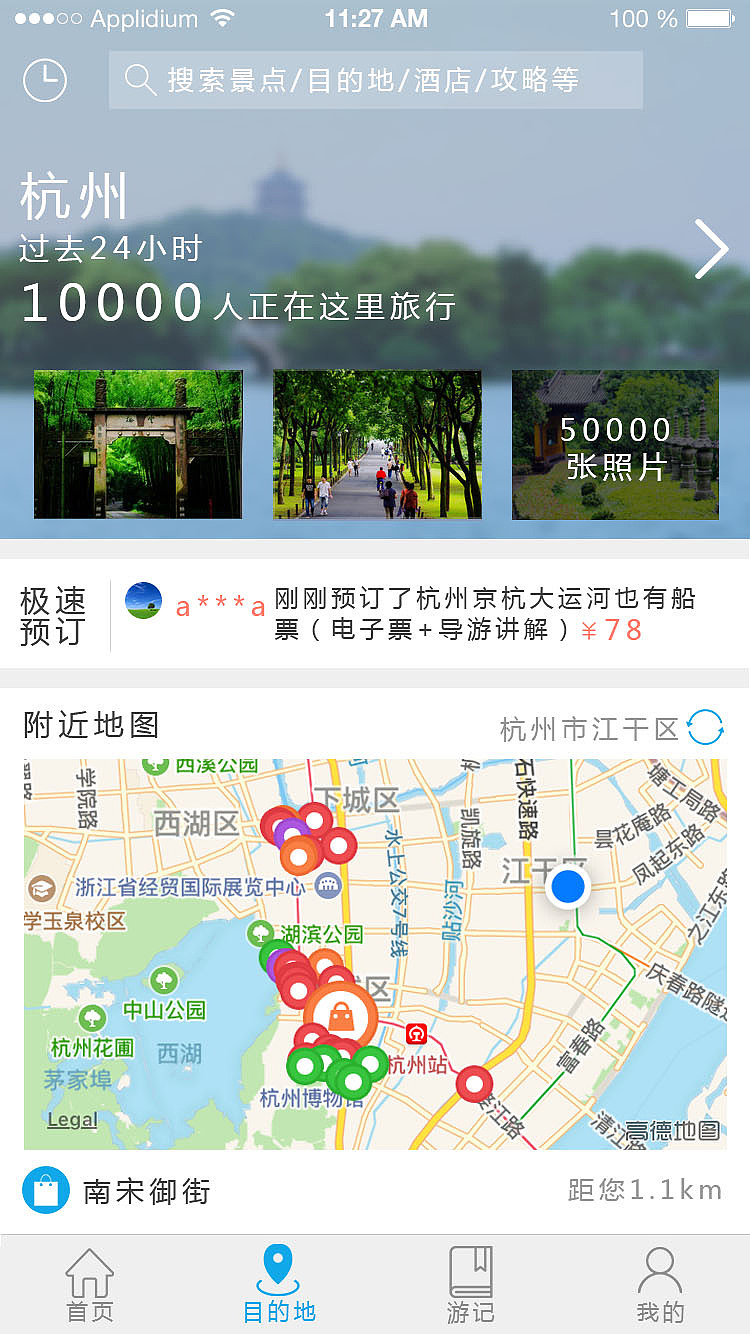Tap the blue shopping bag icon beside 南宋御街
Image resolution: width=750 pixels, height=1334 pixels.
[45, 1189]
